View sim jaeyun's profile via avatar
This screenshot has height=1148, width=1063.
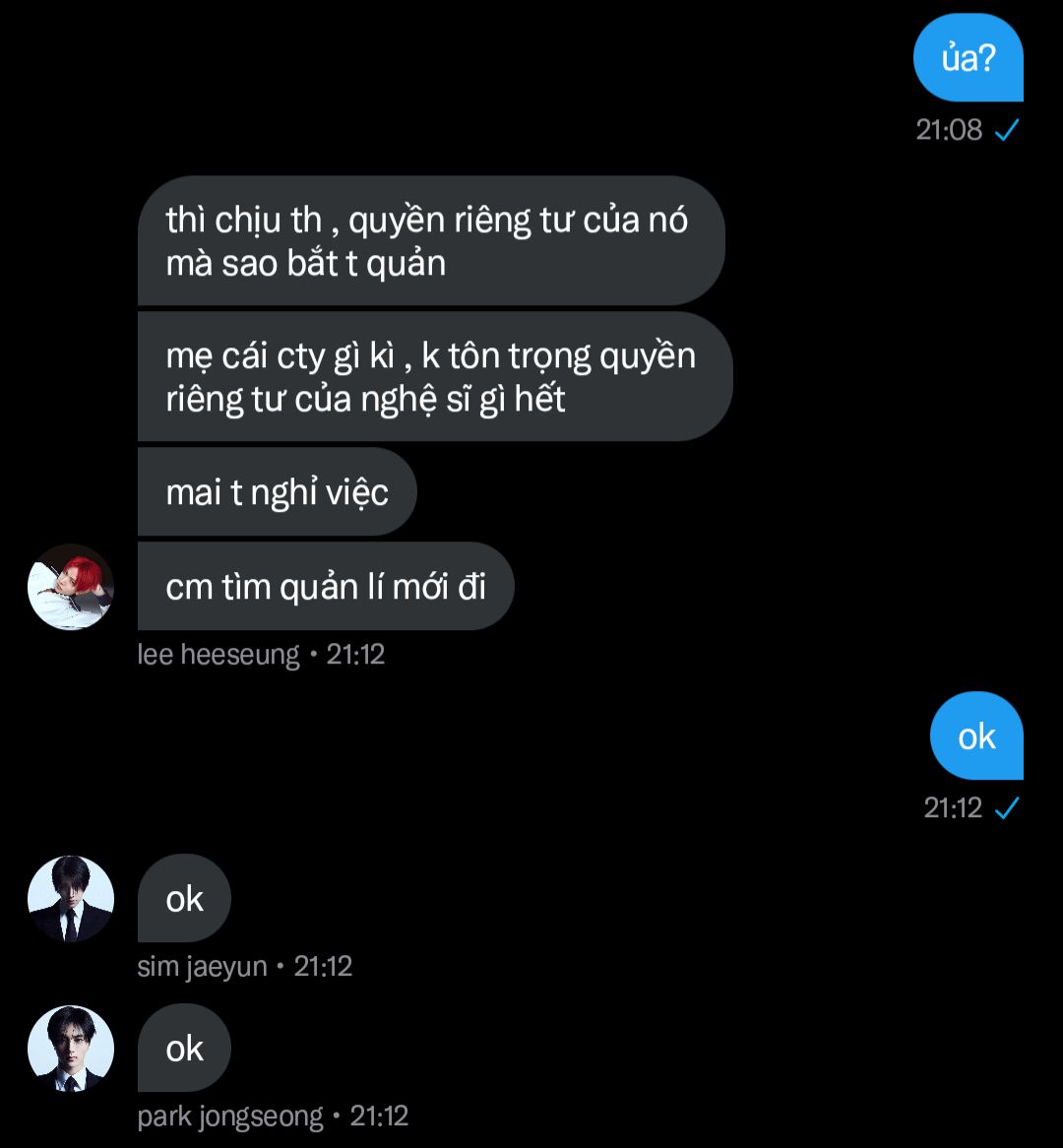pyautogui.click(x=71, y=899)
